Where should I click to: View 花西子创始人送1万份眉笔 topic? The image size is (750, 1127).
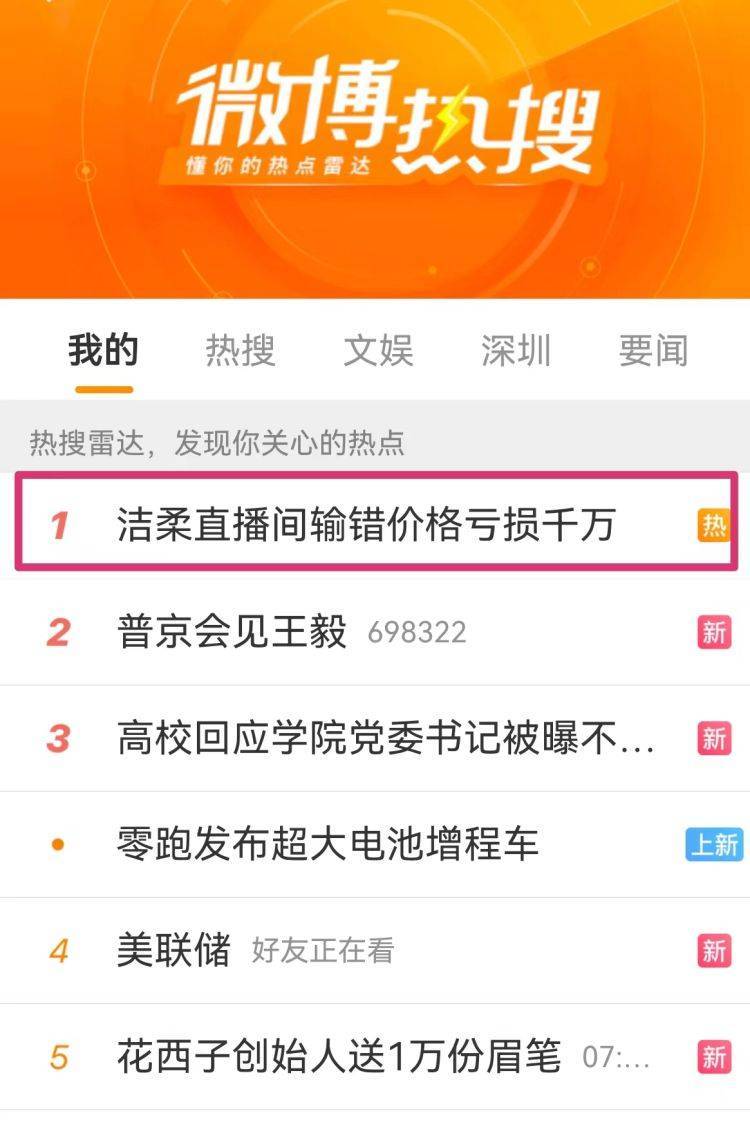339,1057
